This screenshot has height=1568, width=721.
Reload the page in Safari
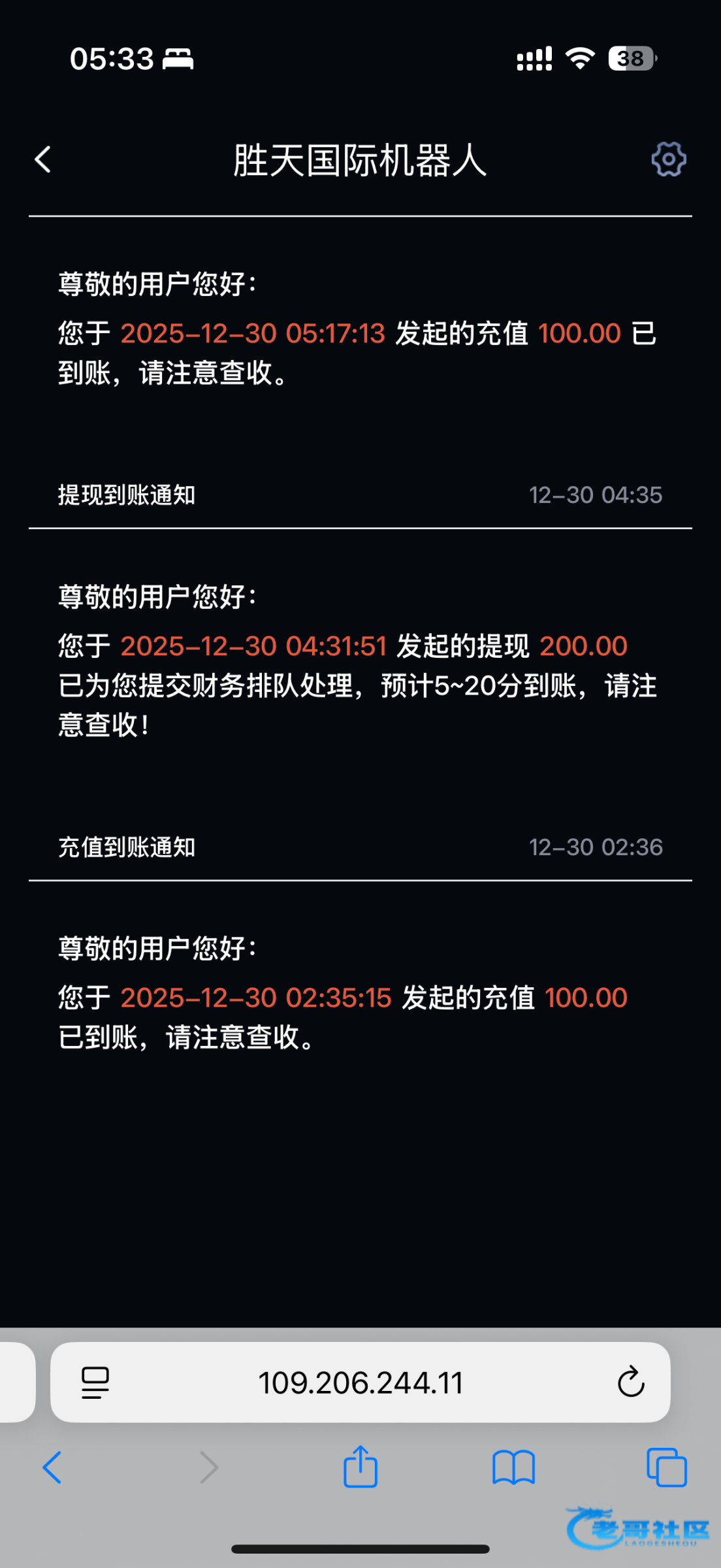pos(630,1382)
